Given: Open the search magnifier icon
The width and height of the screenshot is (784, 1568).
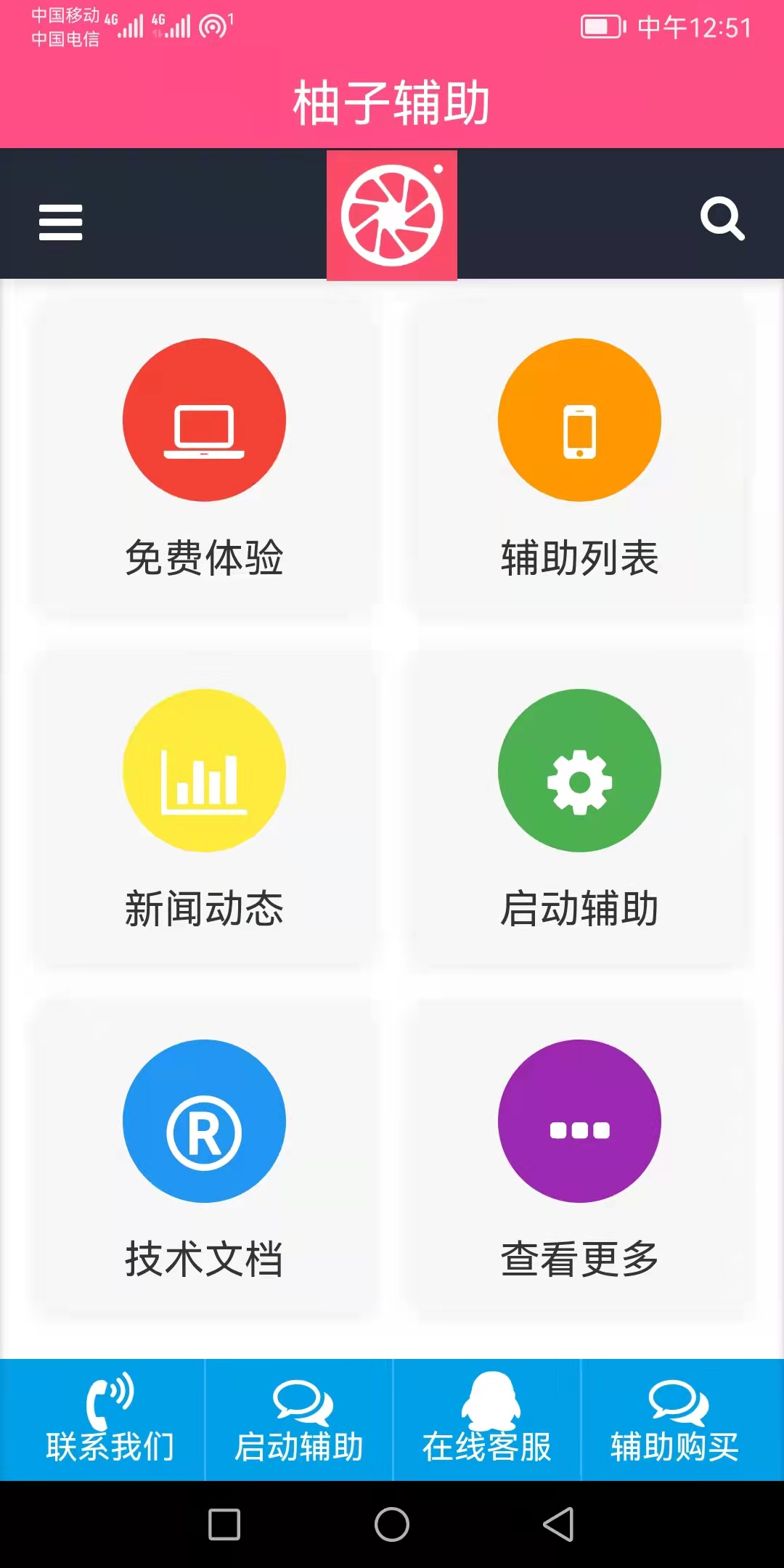Looking at the screenshot, I should click(x=722, y=218).
